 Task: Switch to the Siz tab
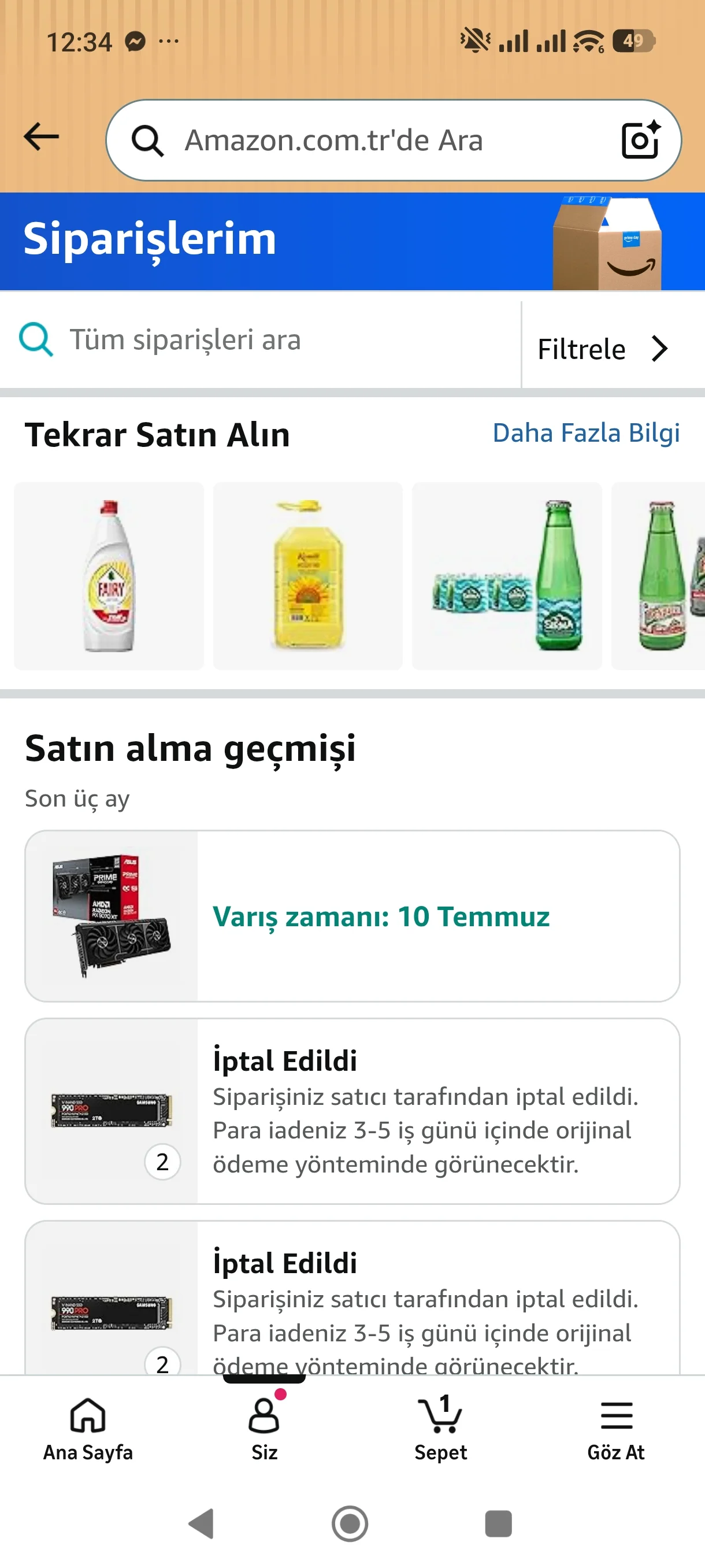[264, 1429]
